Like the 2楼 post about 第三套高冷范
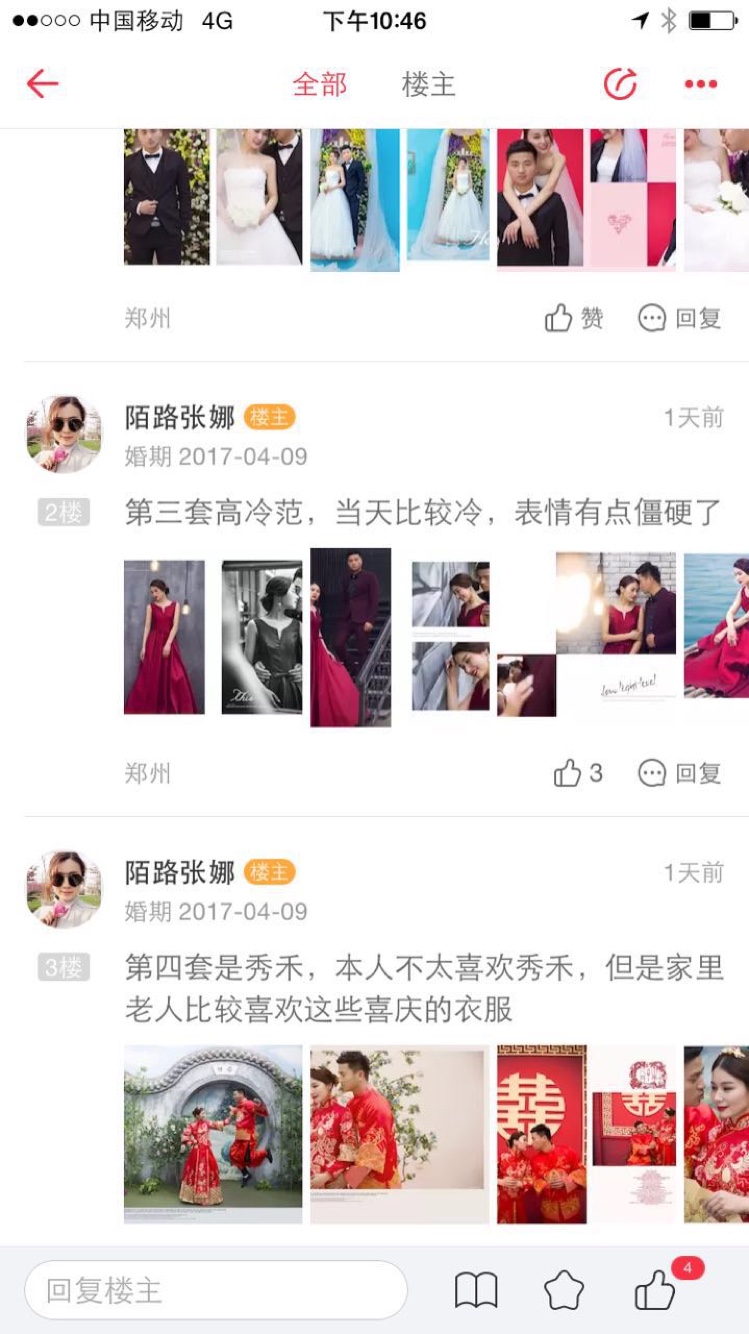Image resolution: width=749 pixels, height=1334 pixels. pyautogui.click(x=578, y=773)
